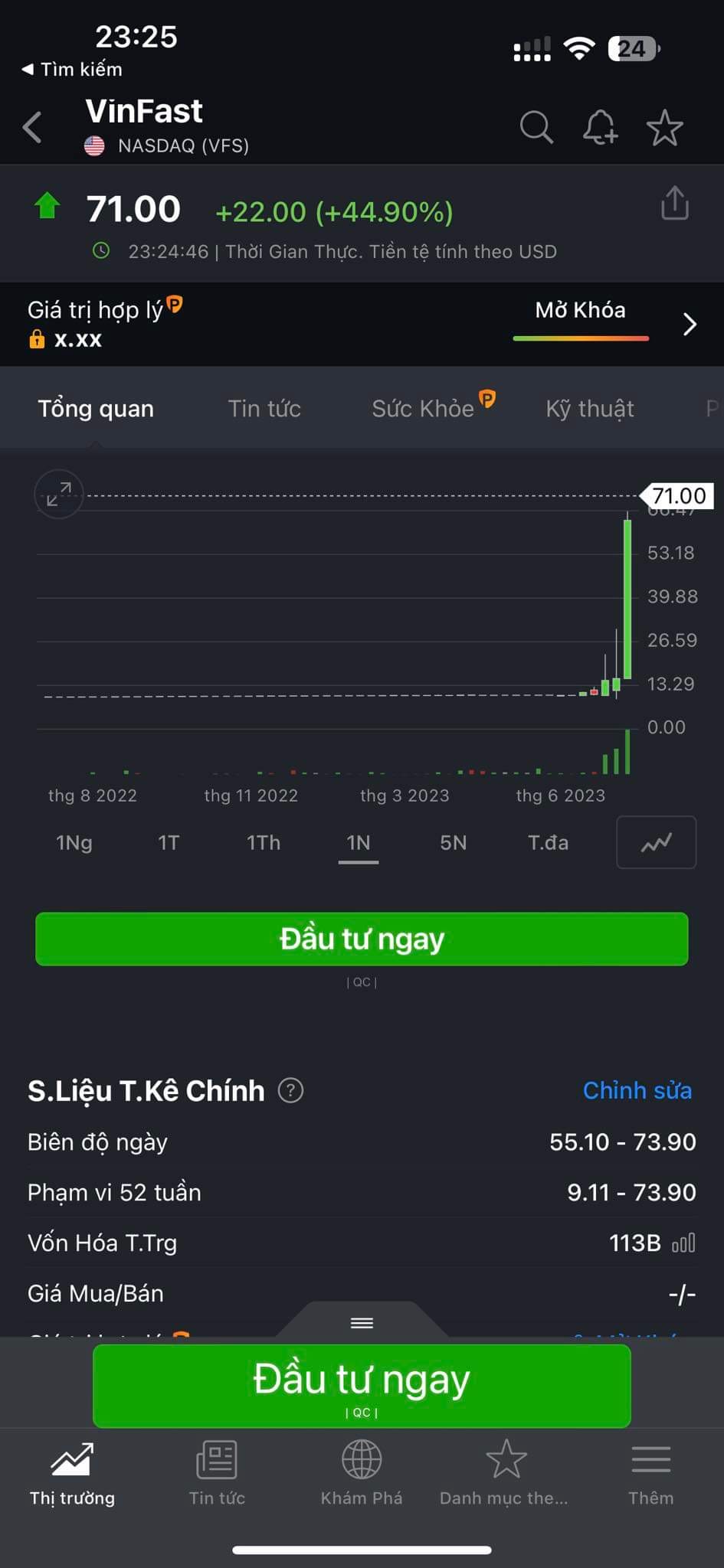Screen dimensions: 724x1568
Task: Create a price alert with the bell
Action: [x=600, y=127]
